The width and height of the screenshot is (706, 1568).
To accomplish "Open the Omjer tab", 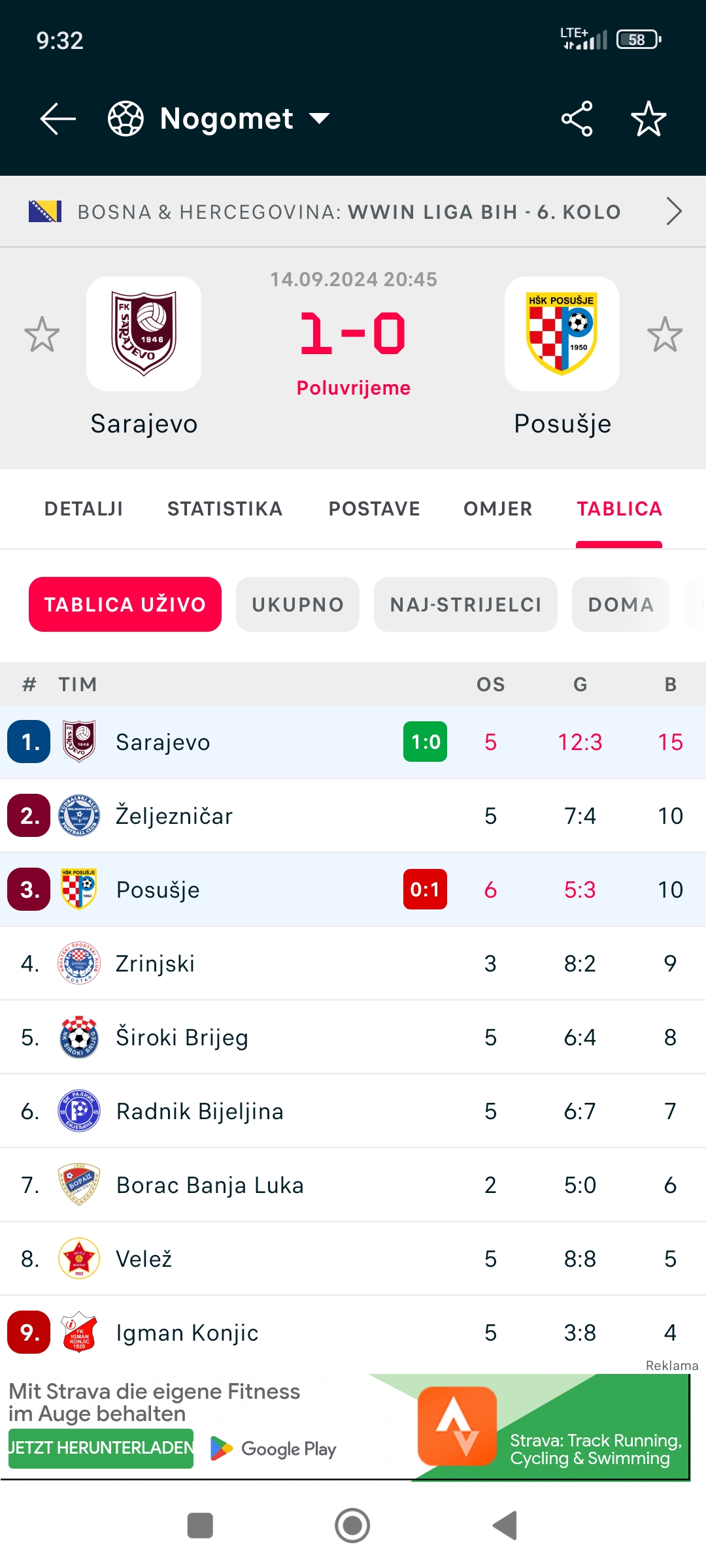I will click(x=498, y=509).
